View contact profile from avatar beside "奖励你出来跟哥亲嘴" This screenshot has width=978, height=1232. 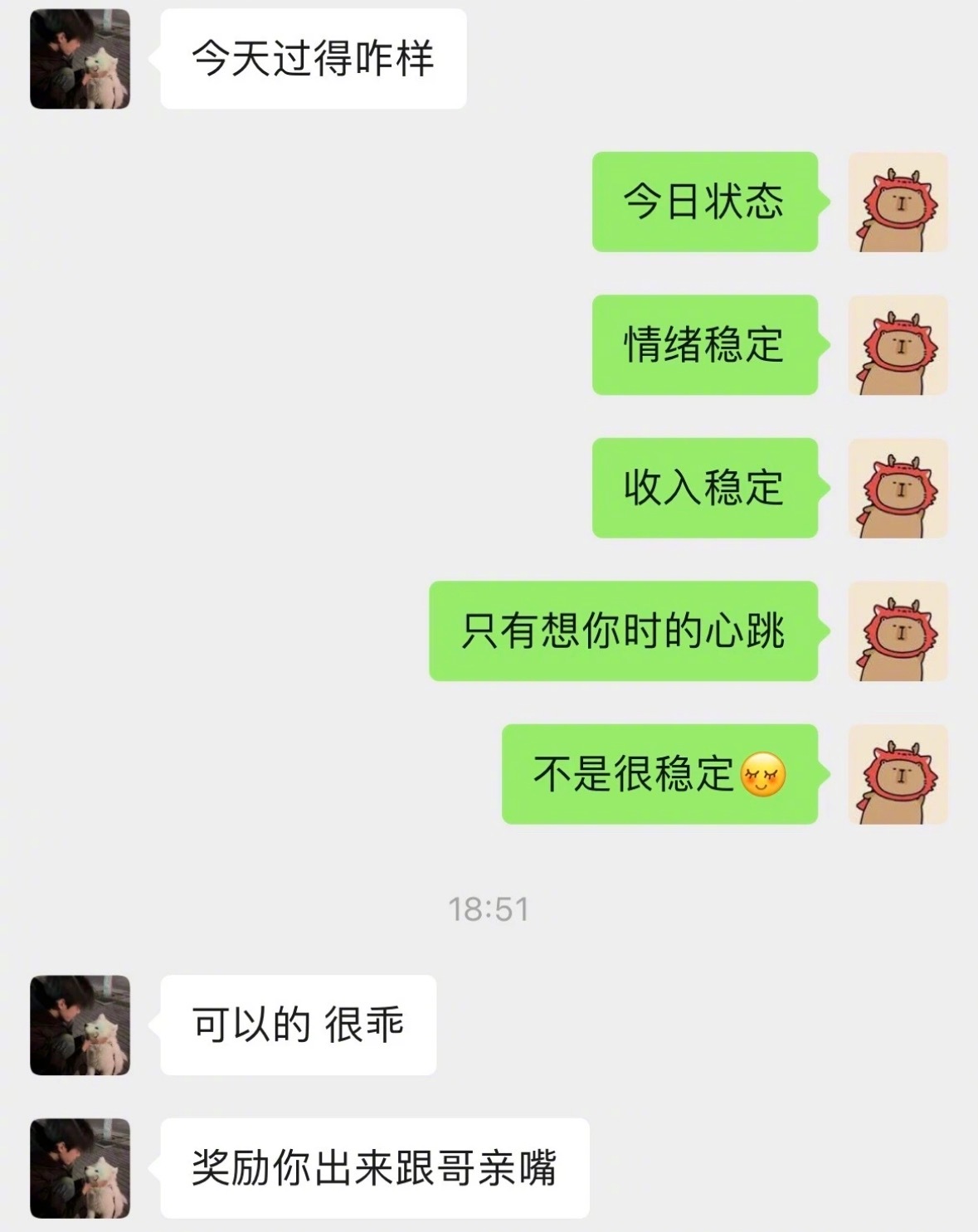tap(80, 1168)
